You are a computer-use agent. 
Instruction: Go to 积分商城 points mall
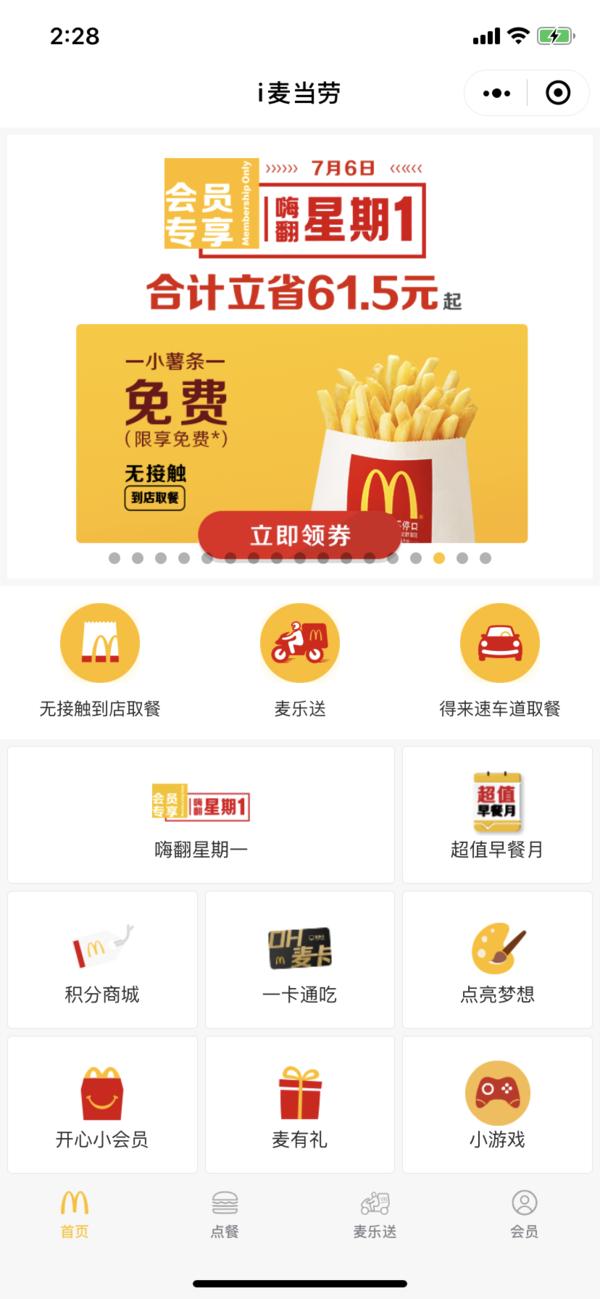tap(102, 960)
